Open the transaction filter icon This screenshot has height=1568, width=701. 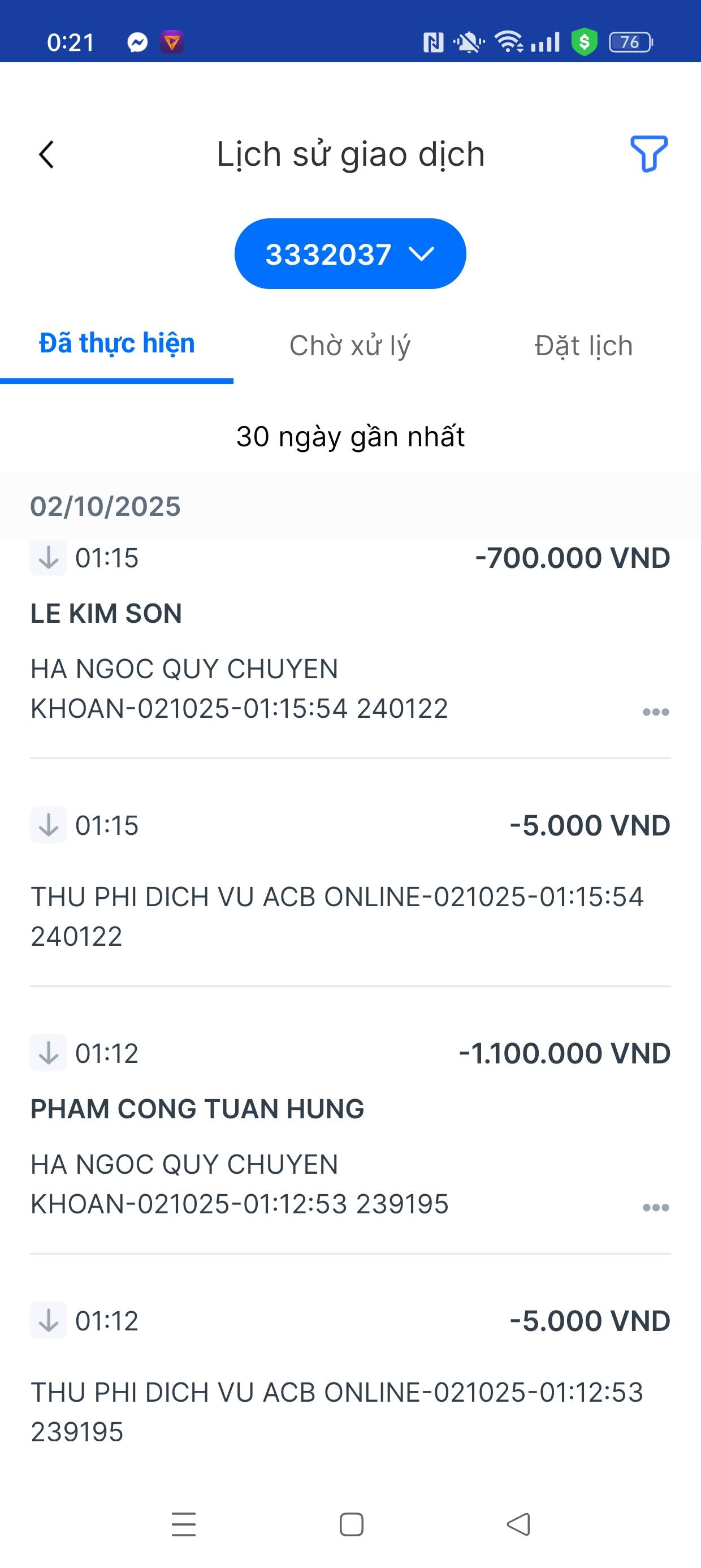[648, 154]
